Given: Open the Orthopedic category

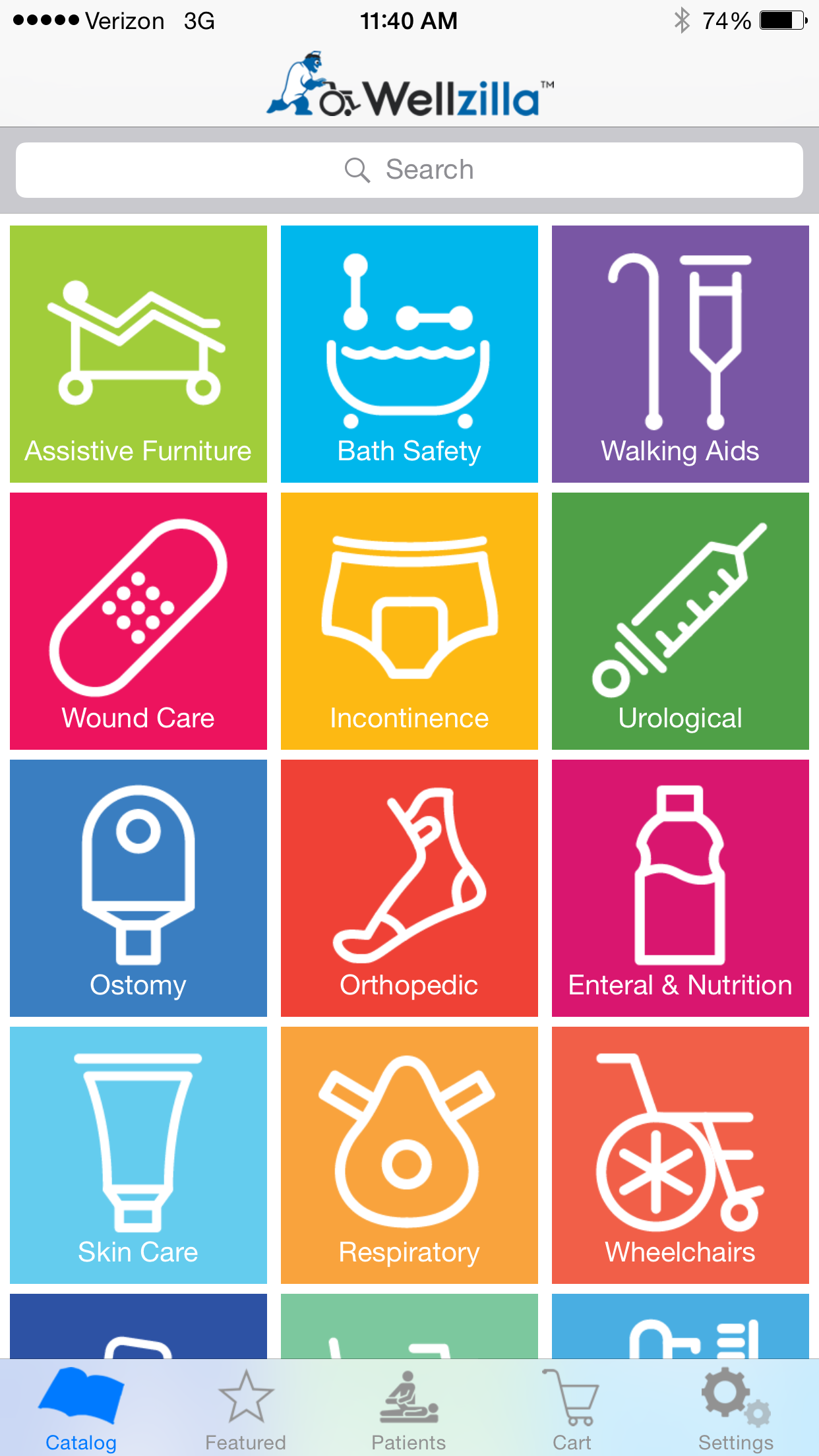Looking at the screenshot, I should pos(409,887).
